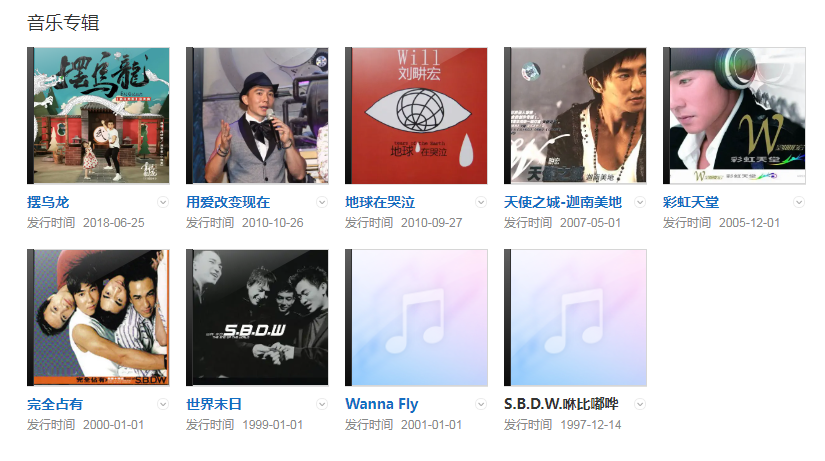The width and height of the screenshot is (825, 461).
Task: Open the 用爱改变现在 album cover
Action: (257, 115)
